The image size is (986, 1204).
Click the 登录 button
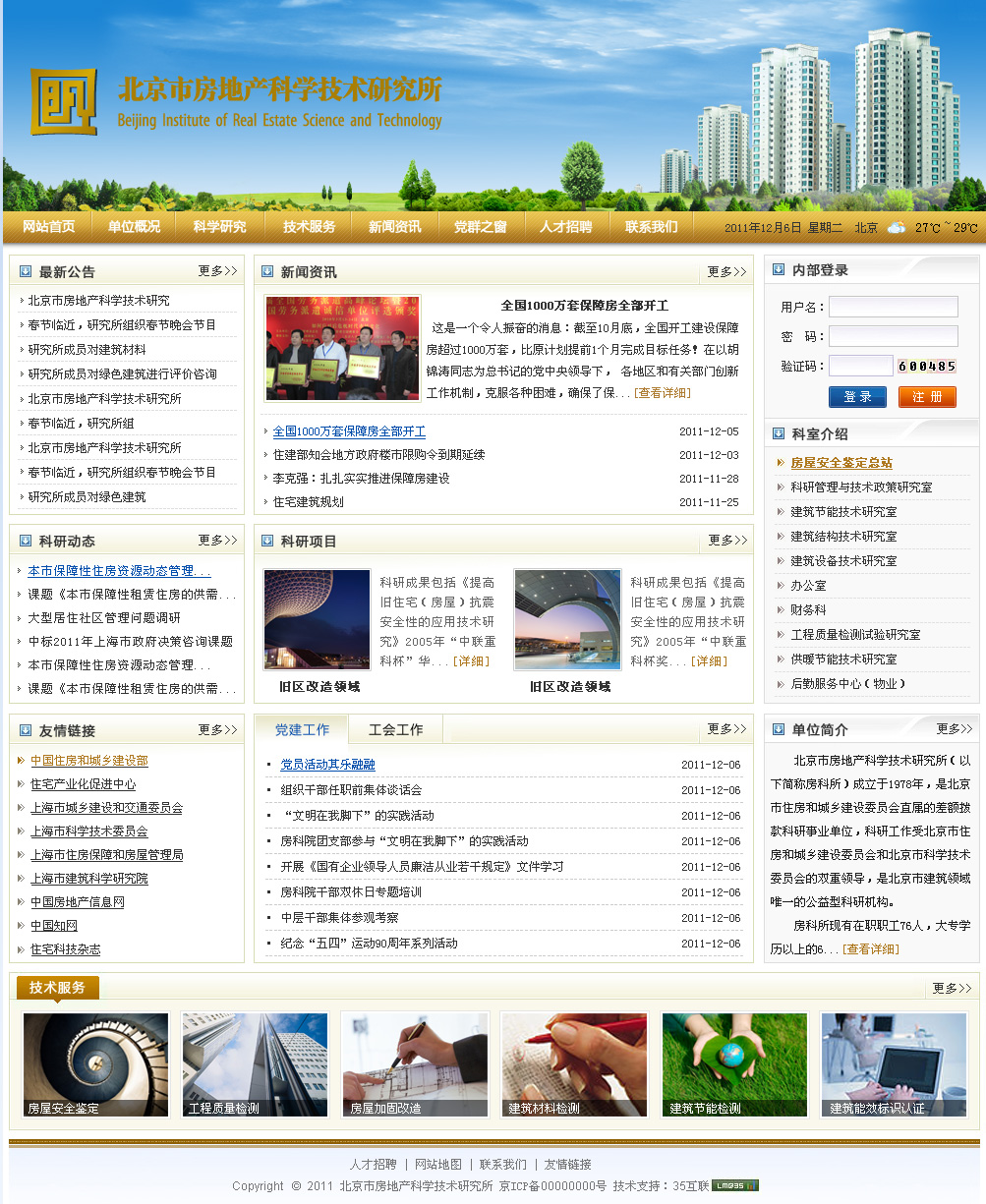857,397
